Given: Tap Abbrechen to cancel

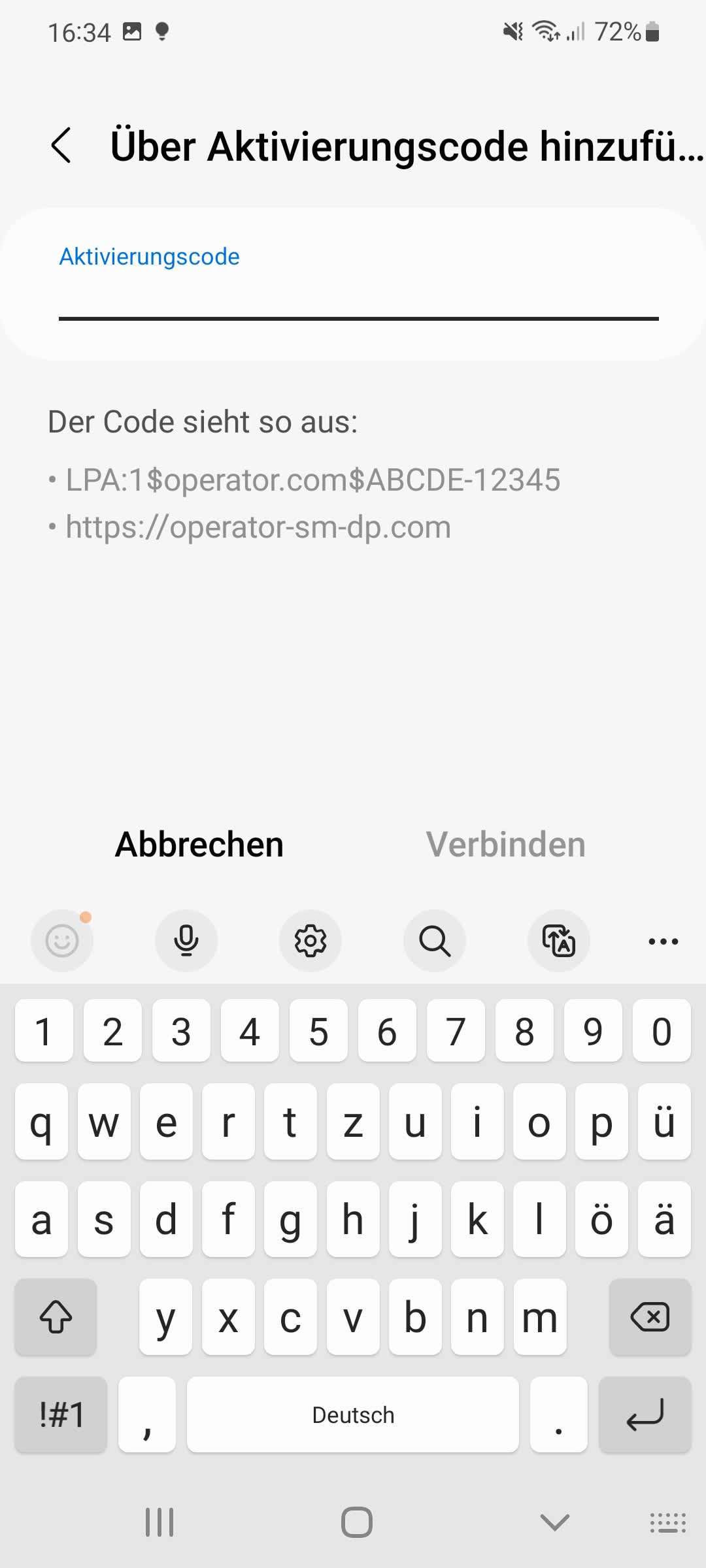Looking at the screenshot, I should coord(199,844).
